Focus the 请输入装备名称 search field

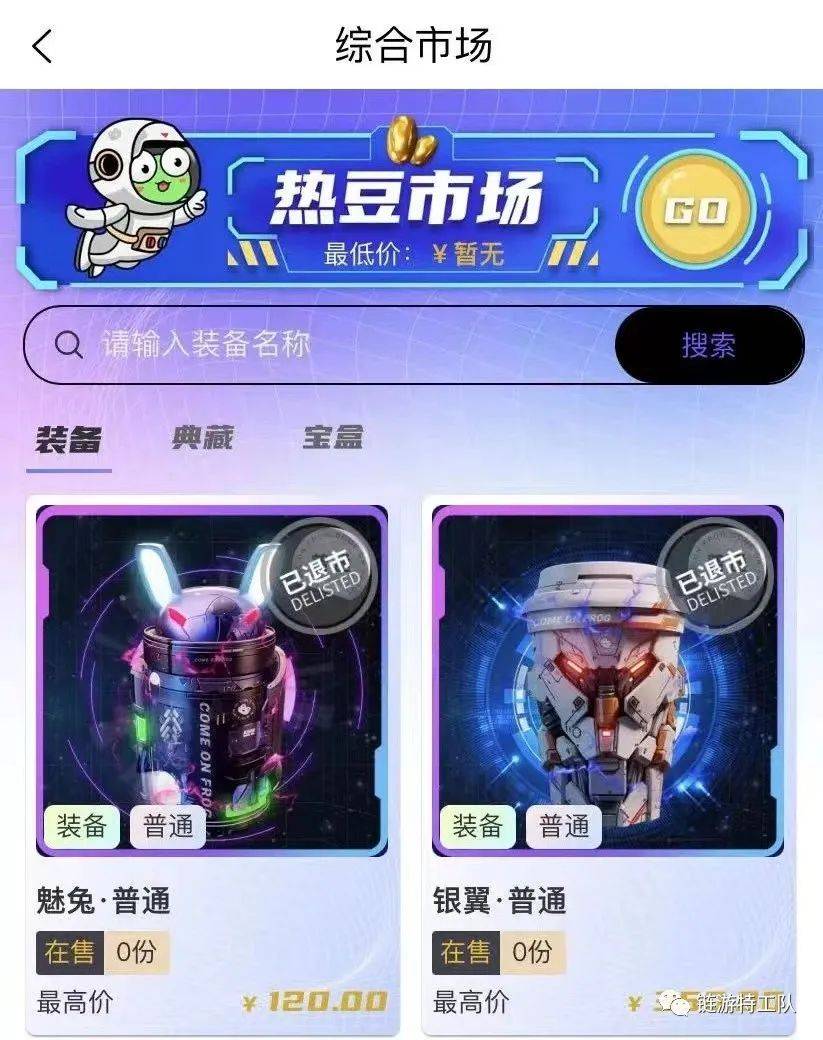320,345
